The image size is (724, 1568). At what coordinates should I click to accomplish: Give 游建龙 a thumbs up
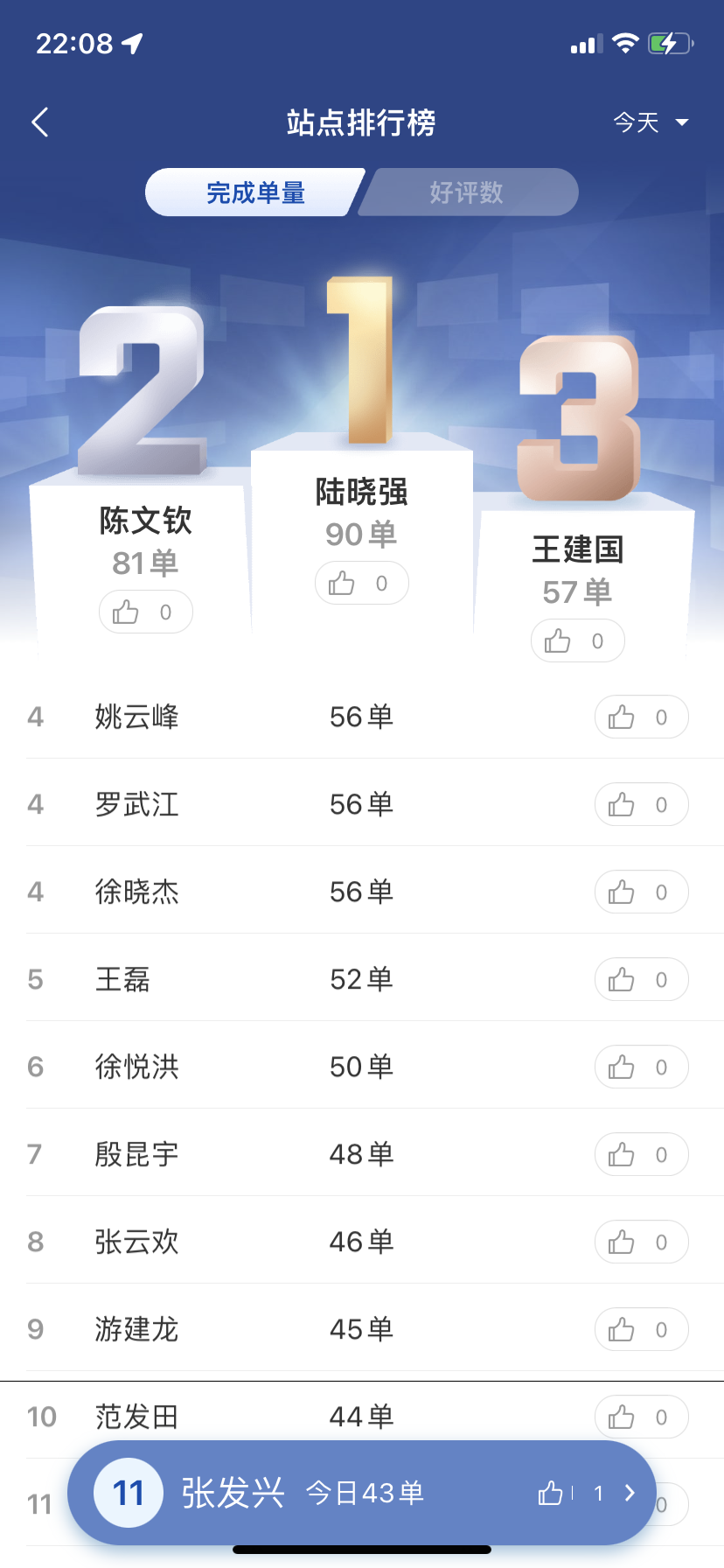coord(641,1330)
